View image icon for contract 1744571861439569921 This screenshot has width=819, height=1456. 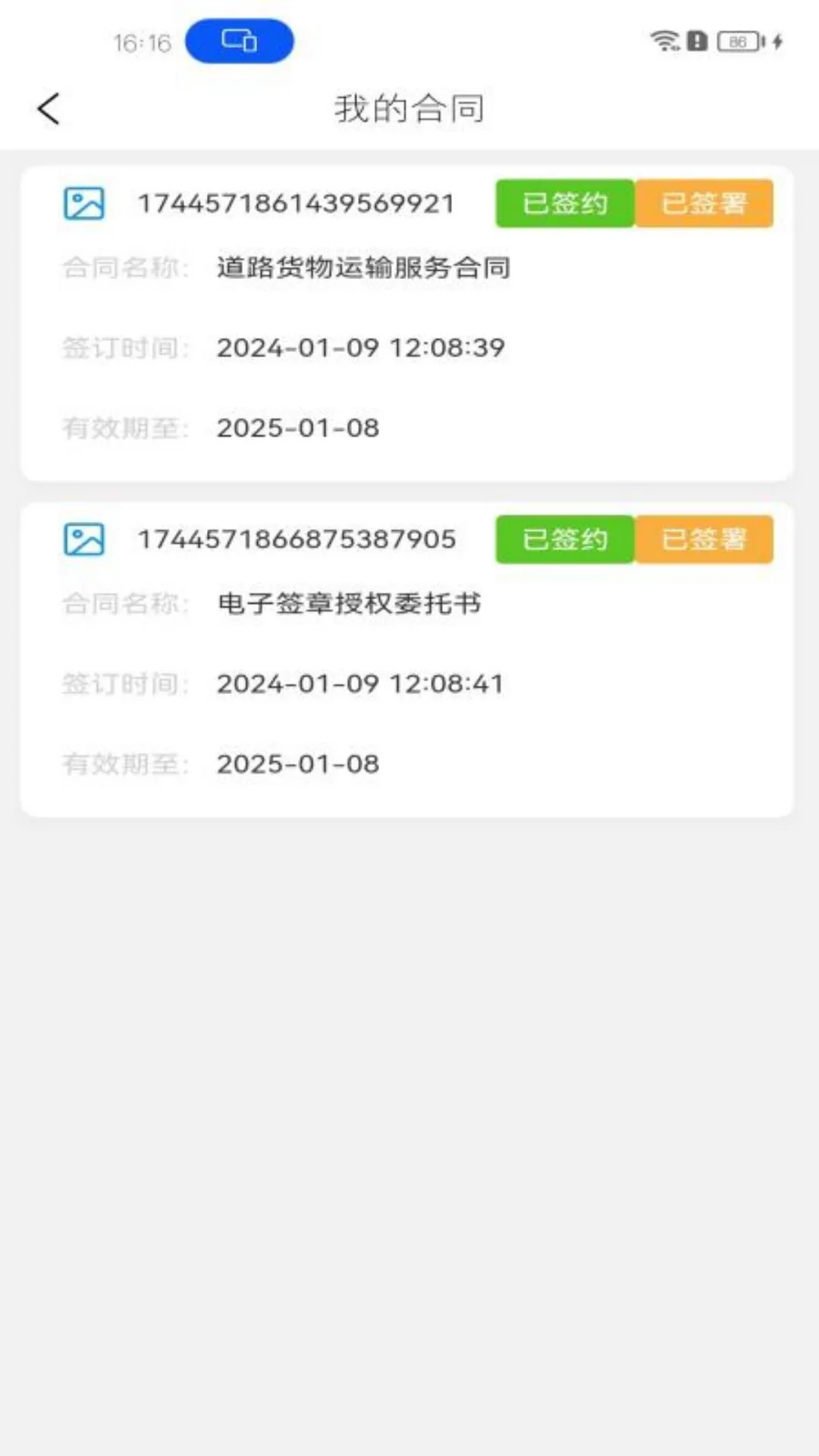click(83, 203)
